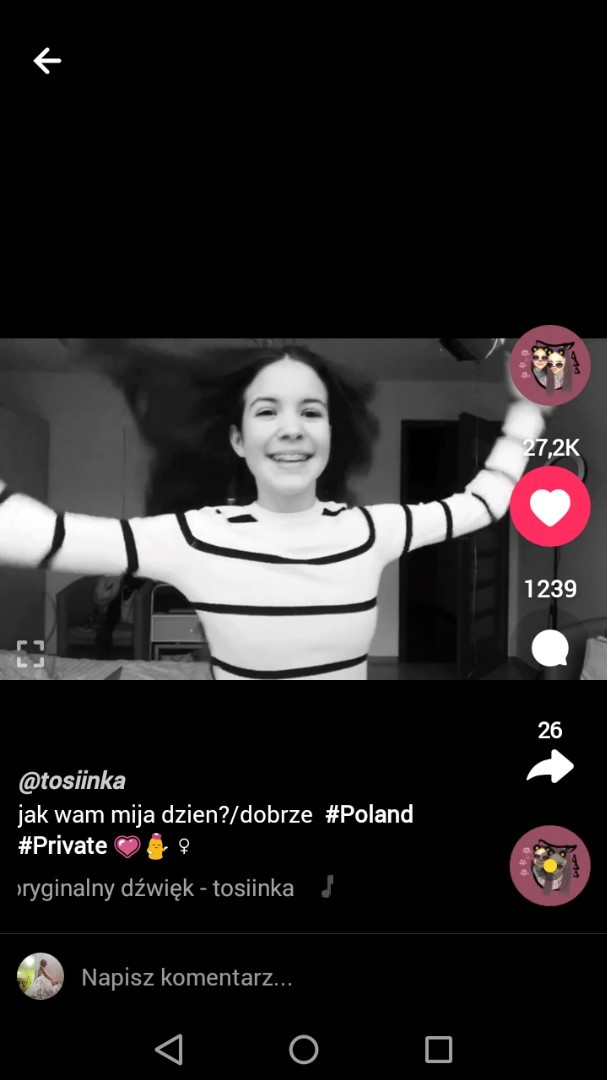The height and width of the screenshot is (1080, 607).
Task: Open the #Private hashtag
Action: (62, 846)
